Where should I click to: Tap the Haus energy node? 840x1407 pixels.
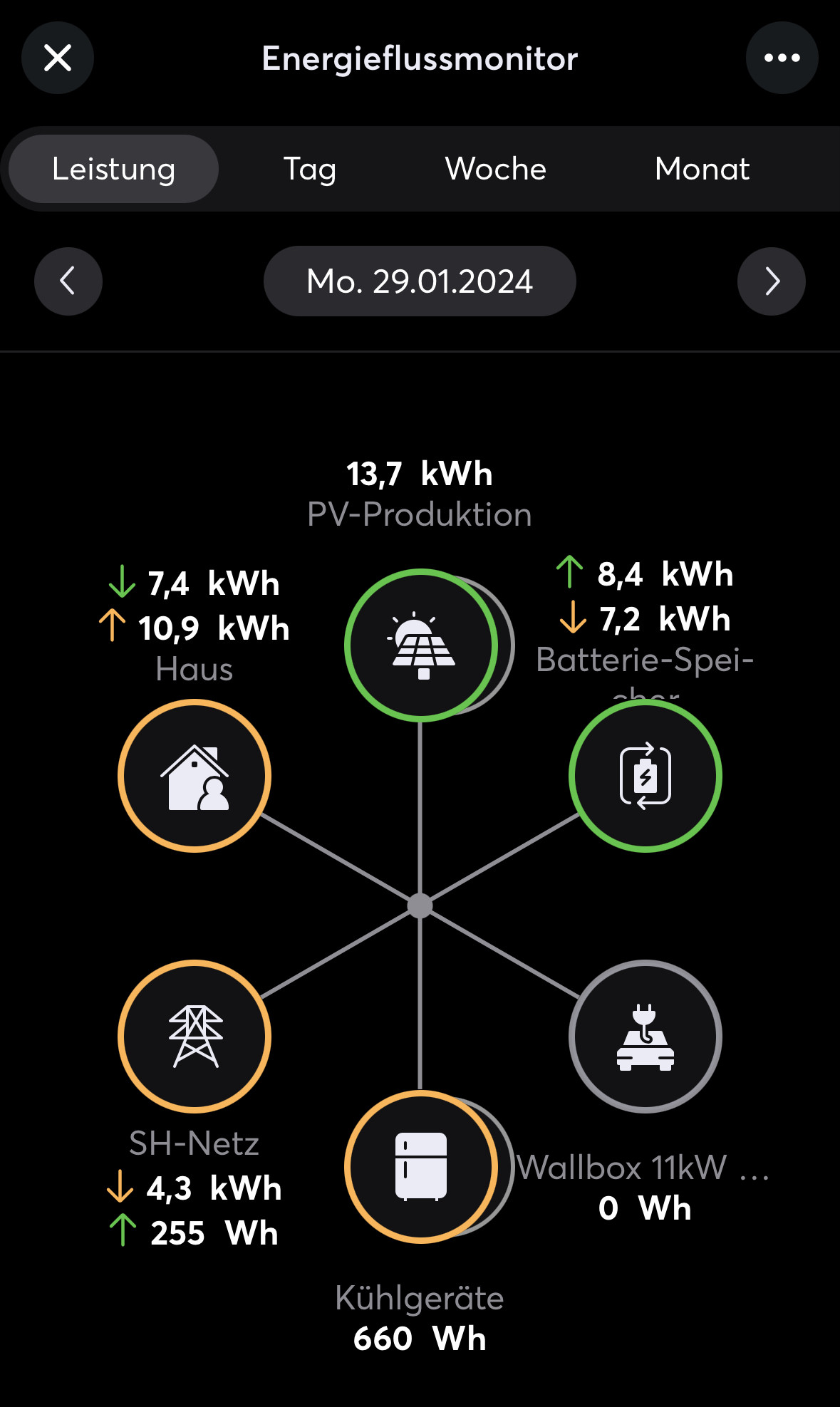(195, 776)
